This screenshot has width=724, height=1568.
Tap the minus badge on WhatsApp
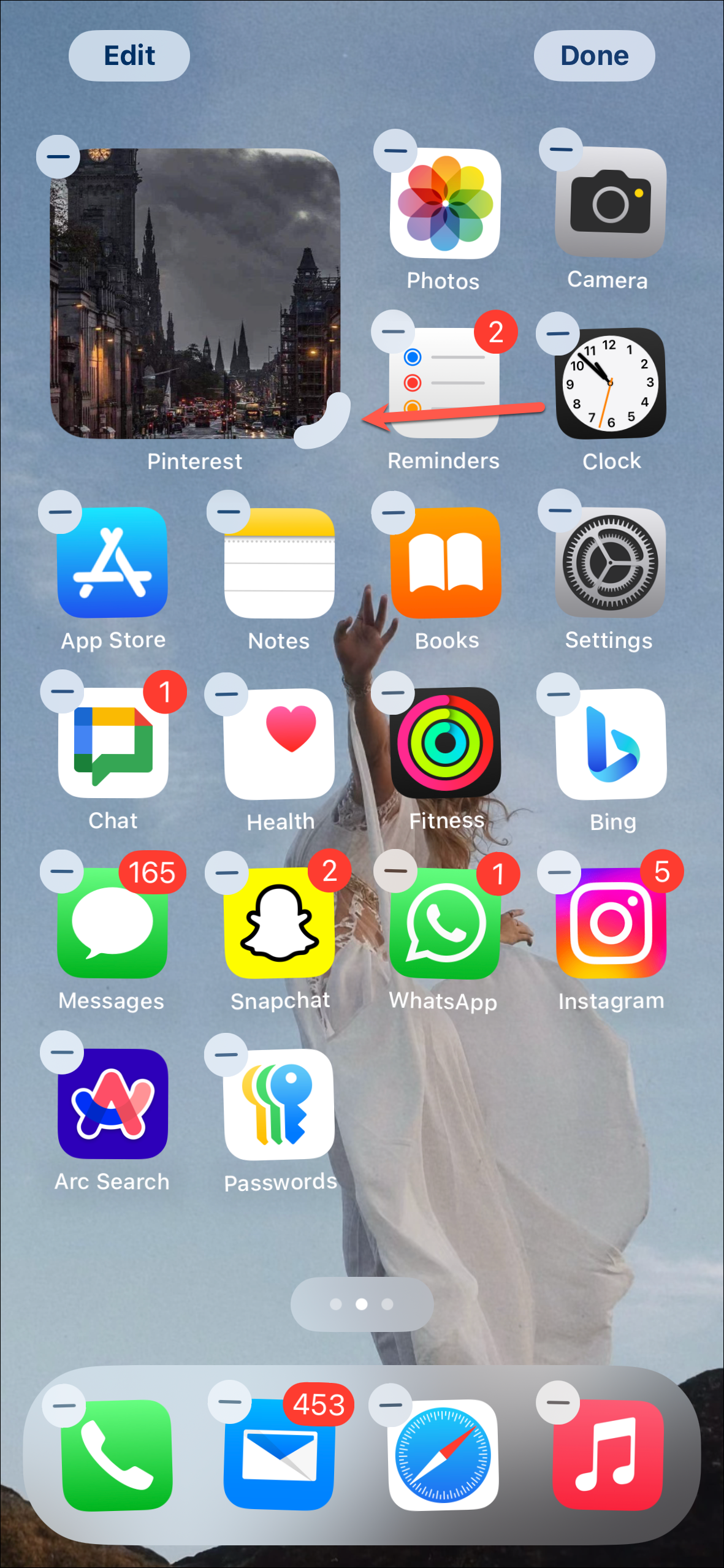395,871
